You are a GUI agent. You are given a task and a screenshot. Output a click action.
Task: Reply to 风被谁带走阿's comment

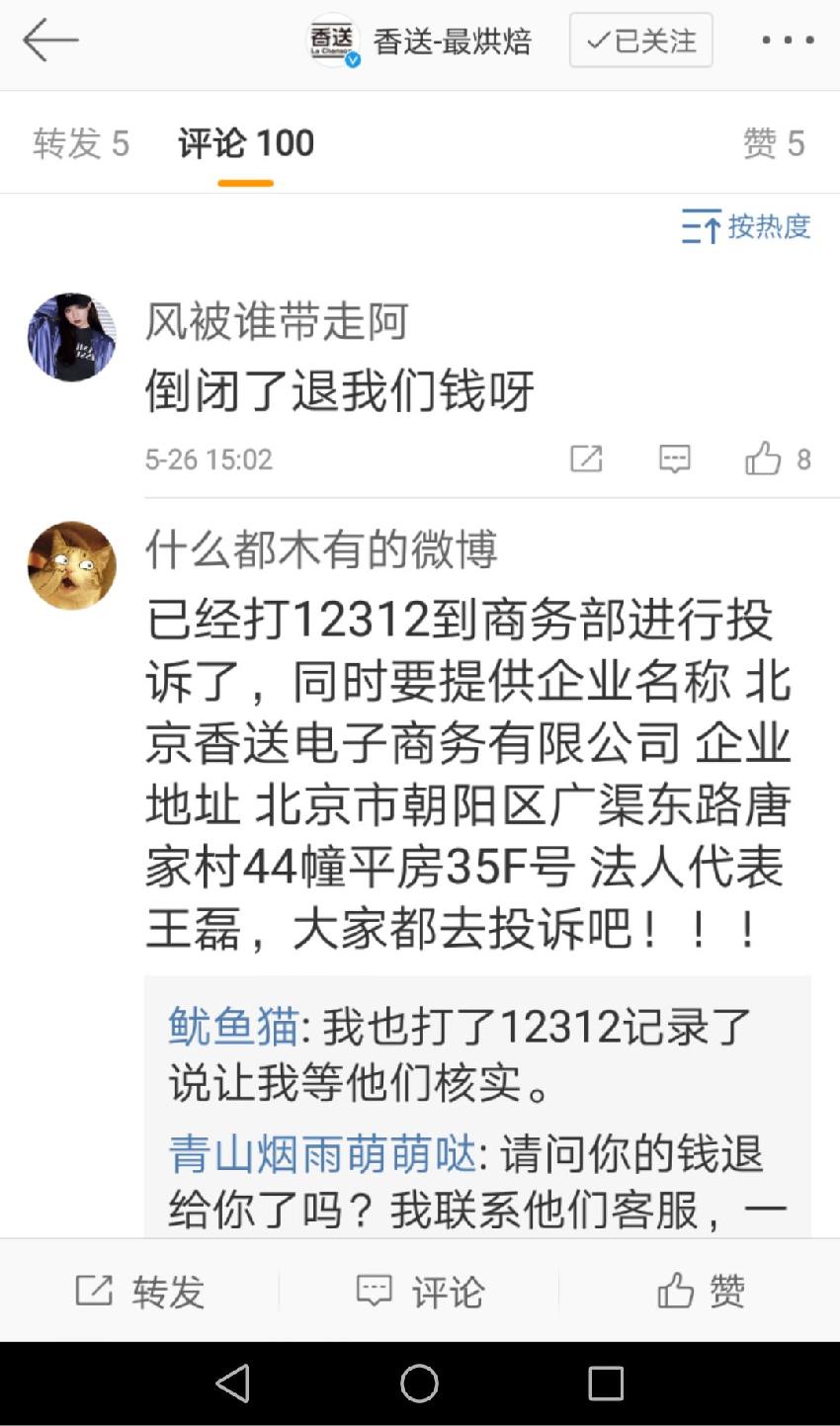click(674, 459)
